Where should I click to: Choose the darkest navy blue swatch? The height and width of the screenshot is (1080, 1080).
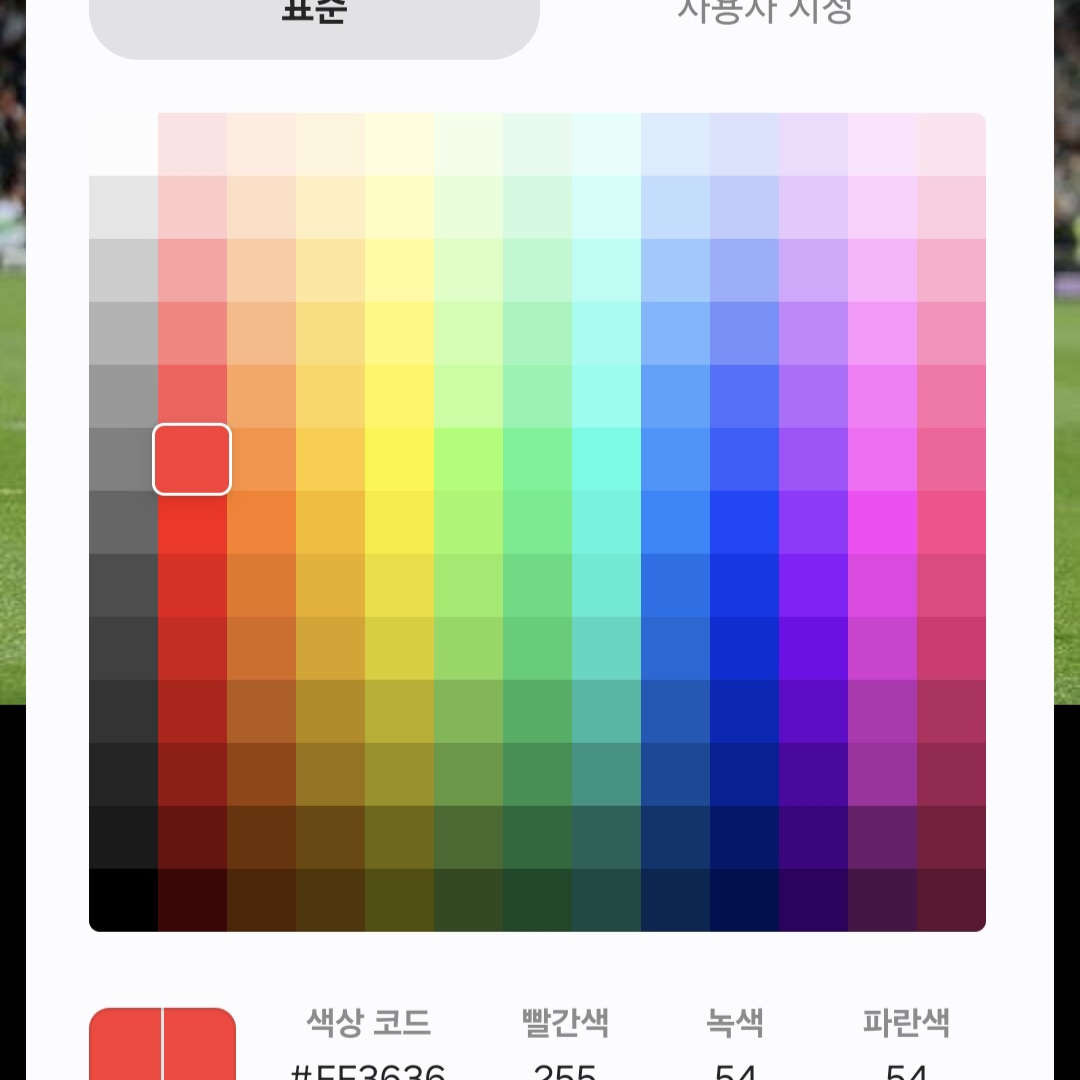pos(744,900)
